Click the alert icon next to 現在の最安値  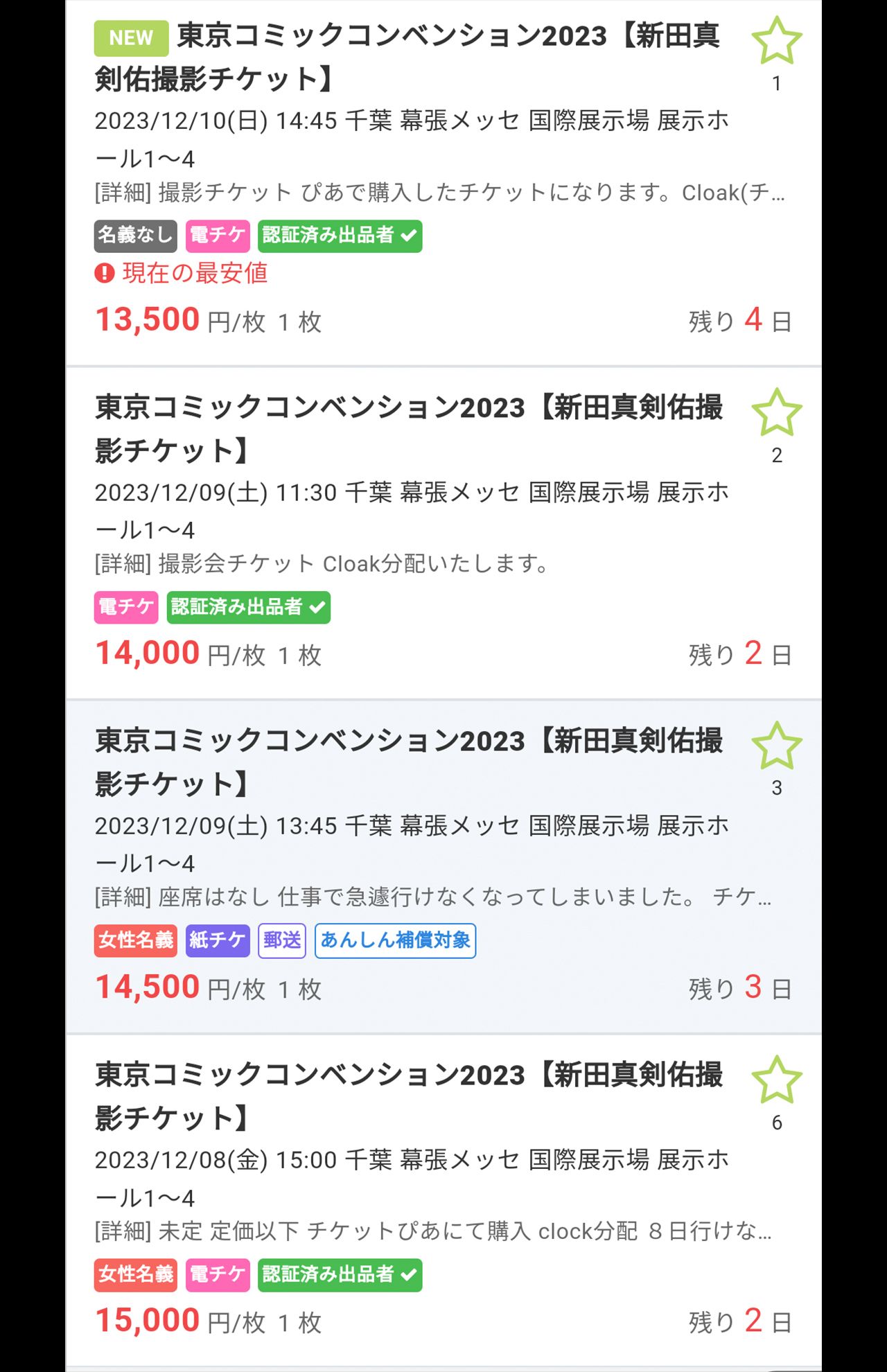(x=103, y=274)
